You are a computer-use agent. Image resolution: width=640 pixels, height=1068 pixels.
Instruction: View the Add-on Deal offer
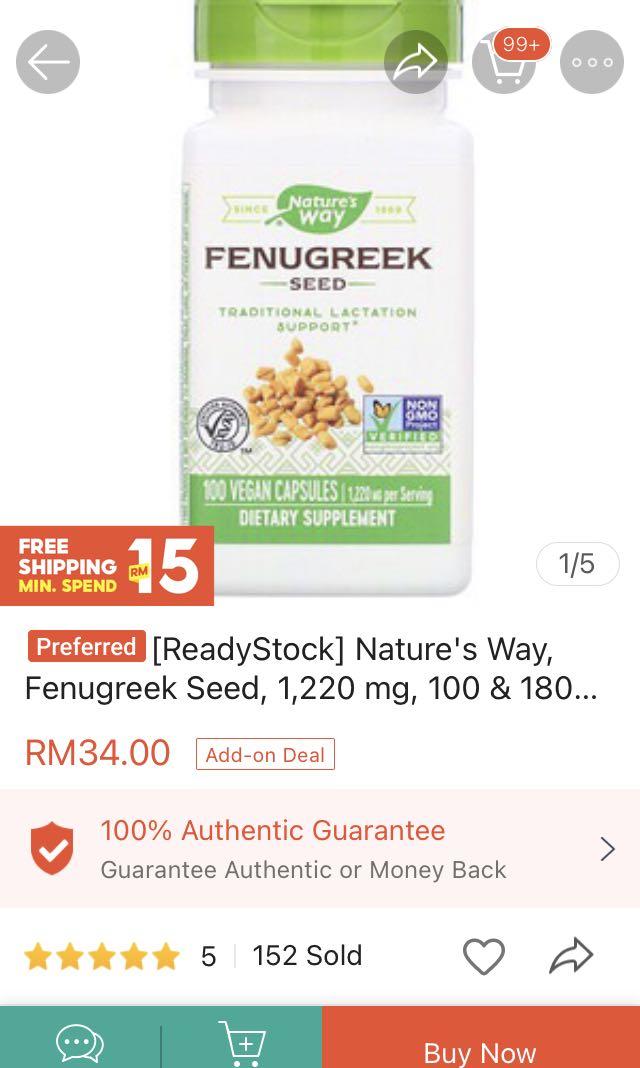click(265, 755)
